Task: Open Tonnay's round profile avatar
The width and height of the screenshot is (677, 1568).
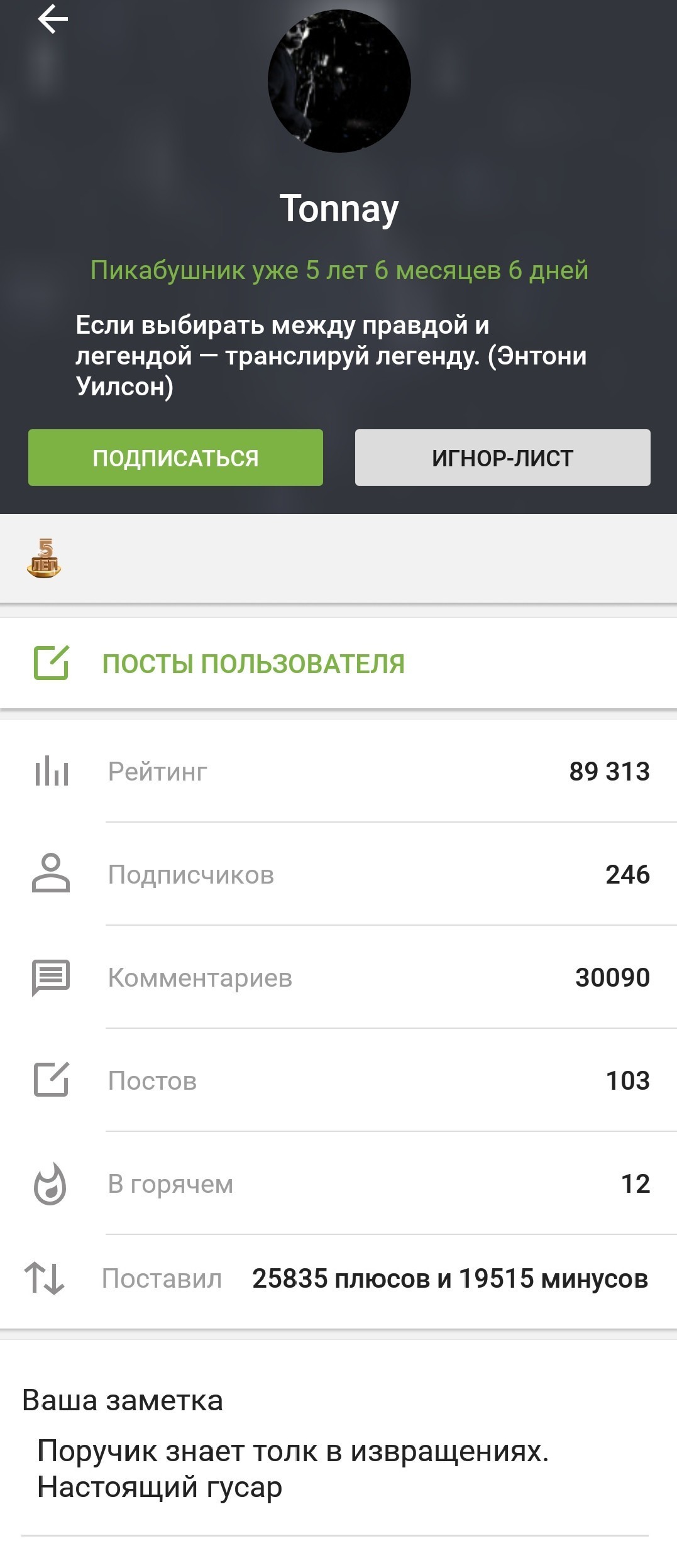Action: click(339, 81)
